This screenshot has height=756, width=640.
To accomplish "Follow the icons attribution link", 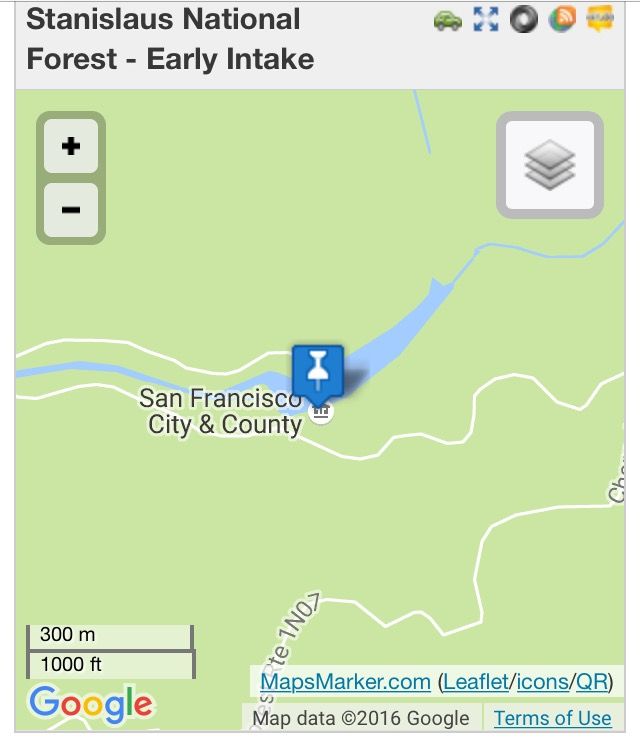I will [x=542, y=682].
